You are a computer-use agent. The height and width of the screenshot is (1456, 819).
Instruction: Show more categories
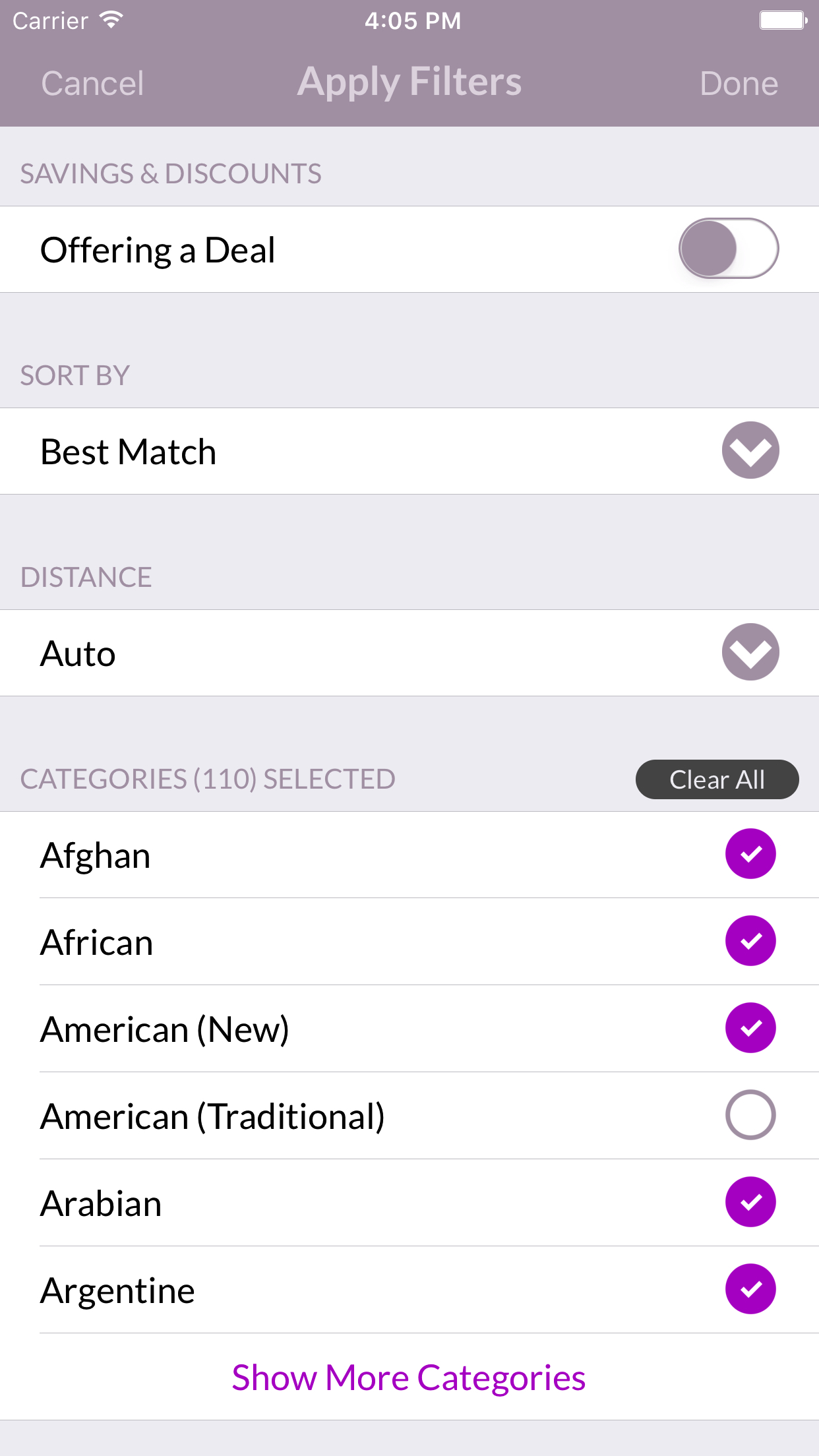click(x=409, y=1378)
